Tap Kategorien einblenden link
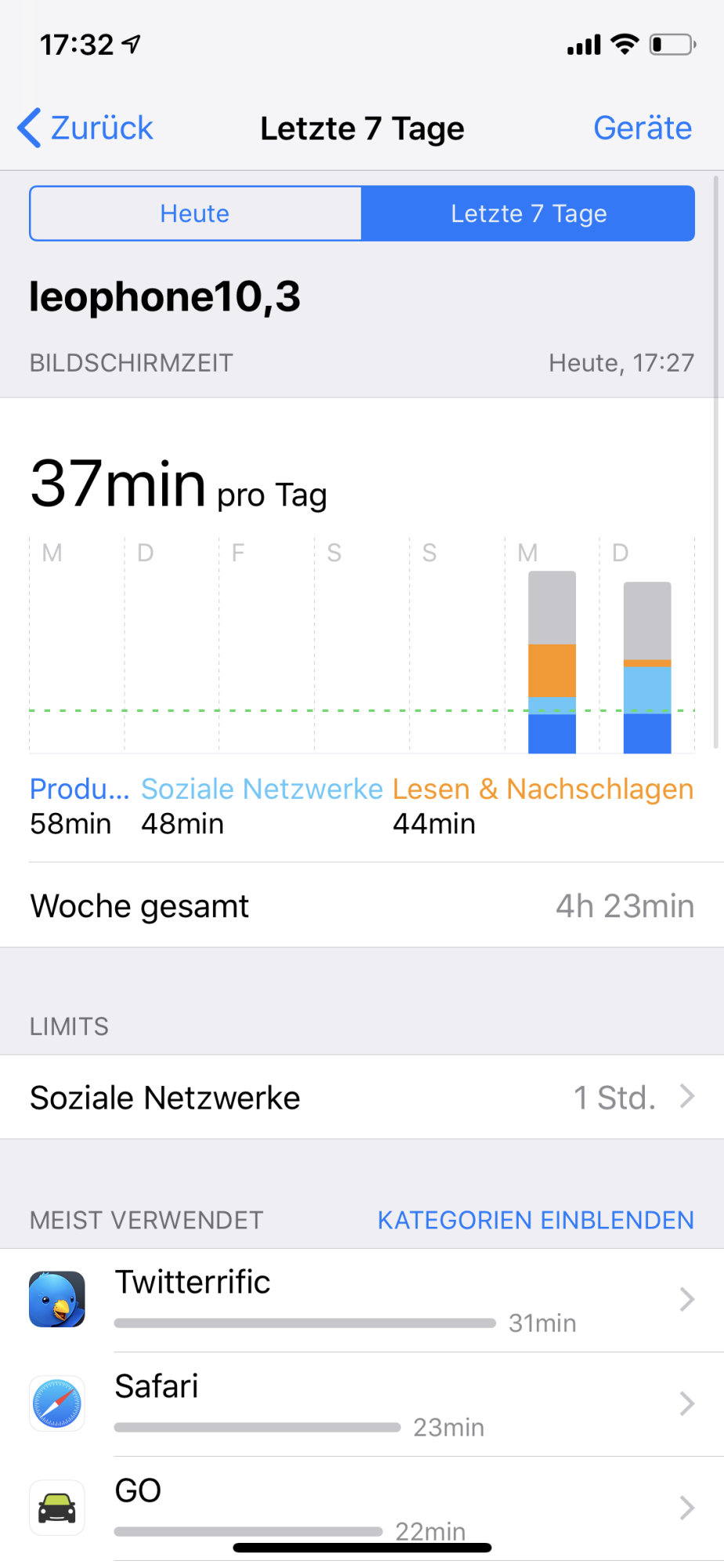Viewport: 724px width, 1568px height. [x=535, y=1220]
